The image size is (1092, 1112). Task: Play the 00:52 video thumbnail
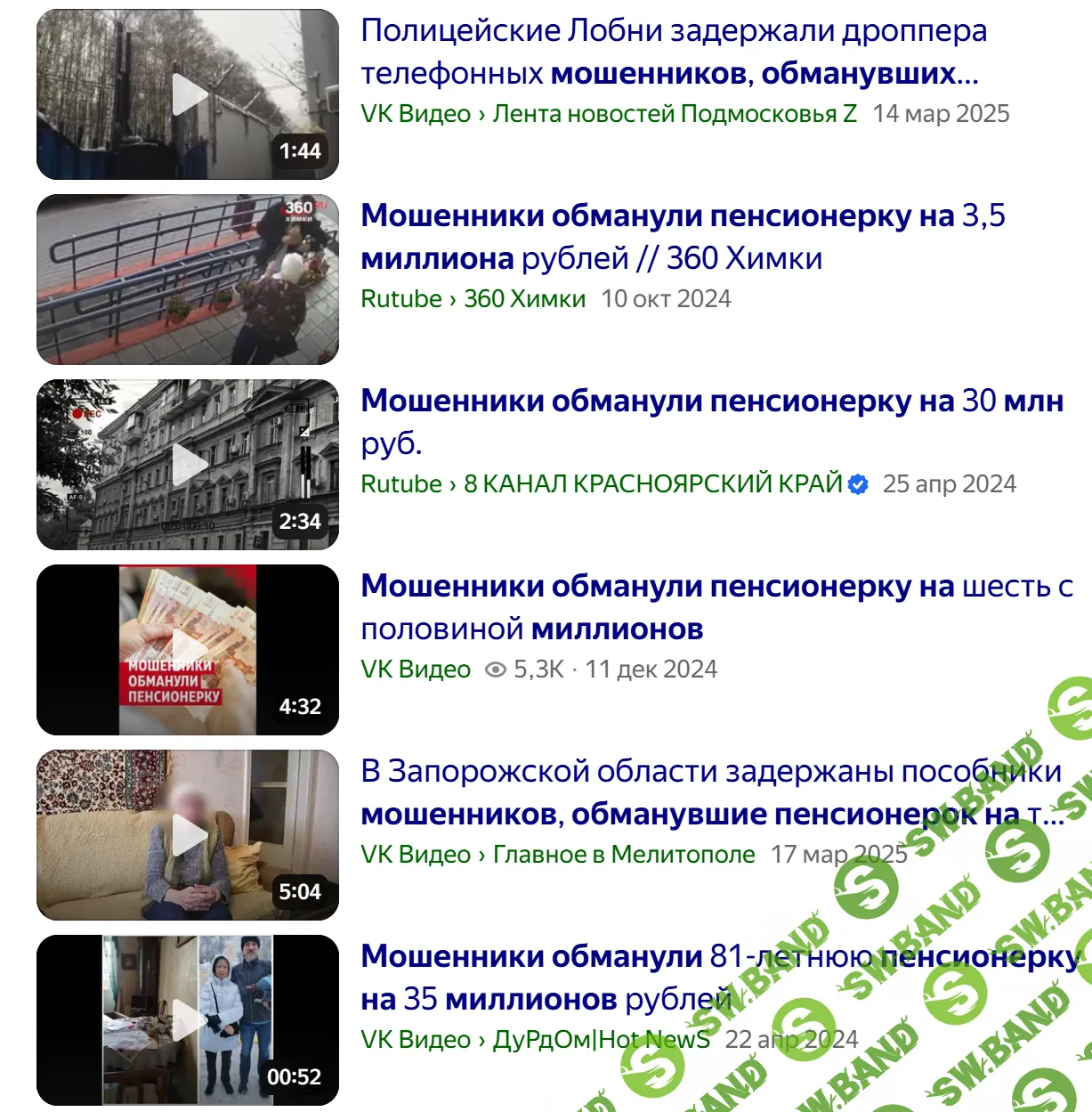(188, 1020)
